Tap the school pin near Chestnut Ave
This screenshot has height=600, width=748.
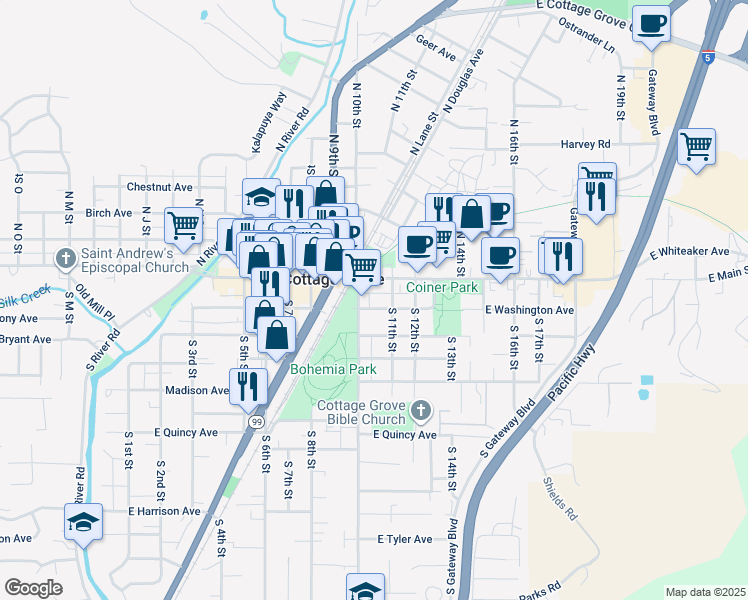click(260, 197)
